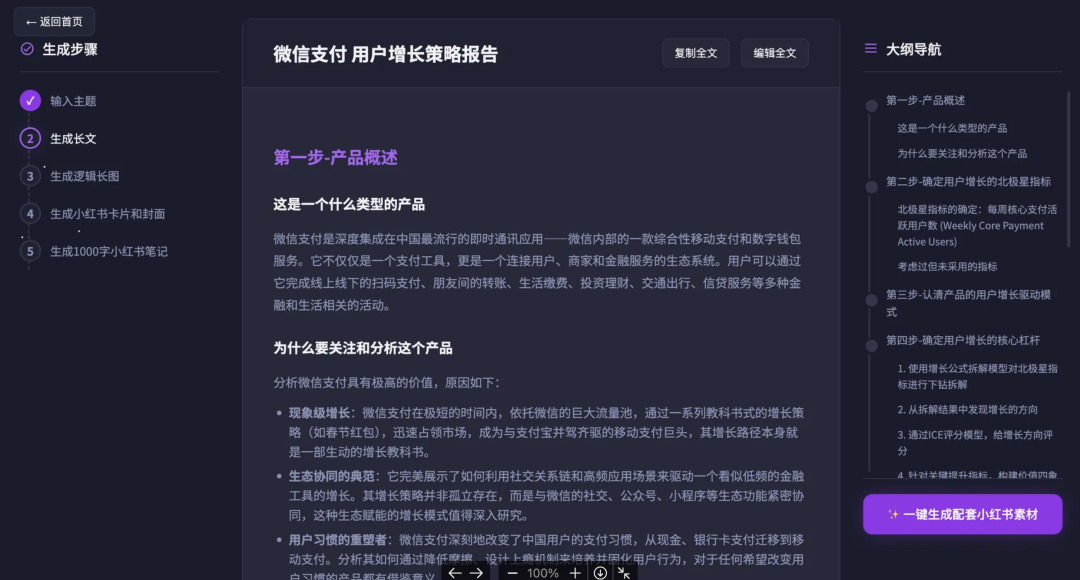Jump to outline item 考虑过但未采用的指标
The image size is (1080, 580).
coord(946,266)
